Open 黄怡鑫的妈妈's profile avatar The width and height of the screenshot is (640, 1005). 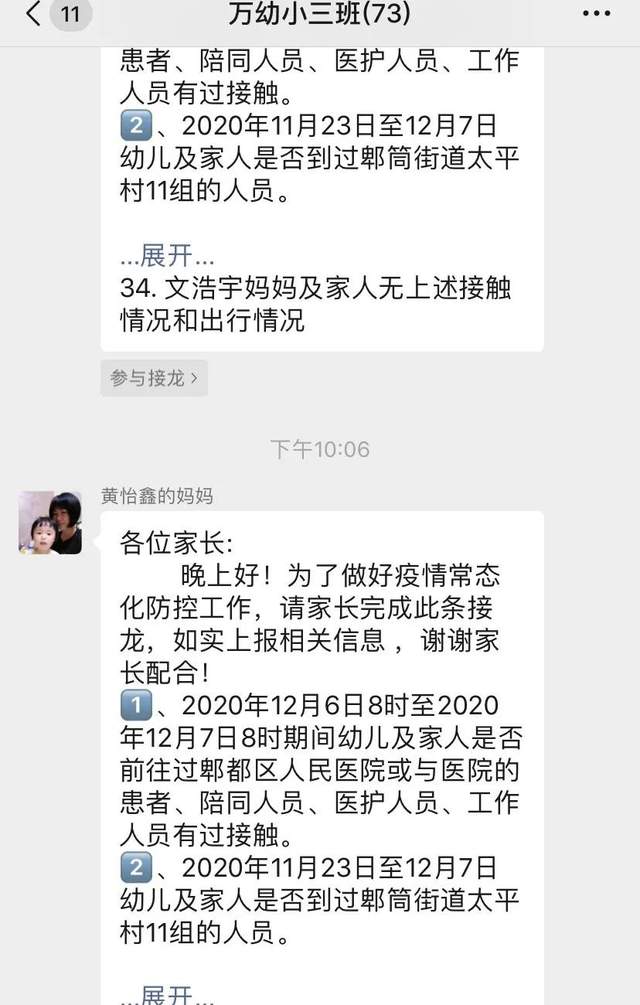(x=50, y=522)
